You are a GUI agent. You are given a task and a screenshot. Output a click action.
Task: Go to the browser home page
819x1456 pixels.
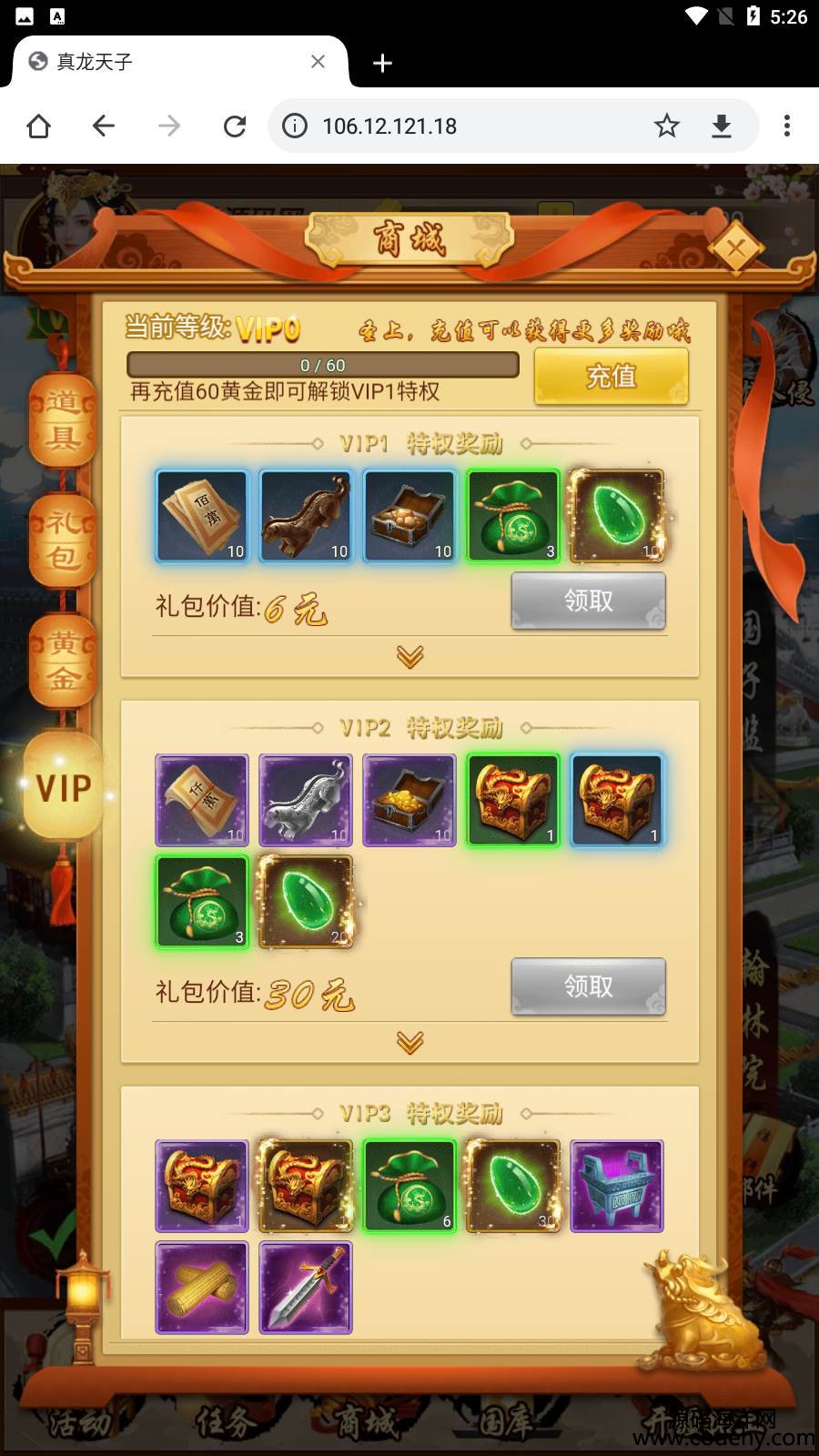(39, 126)
